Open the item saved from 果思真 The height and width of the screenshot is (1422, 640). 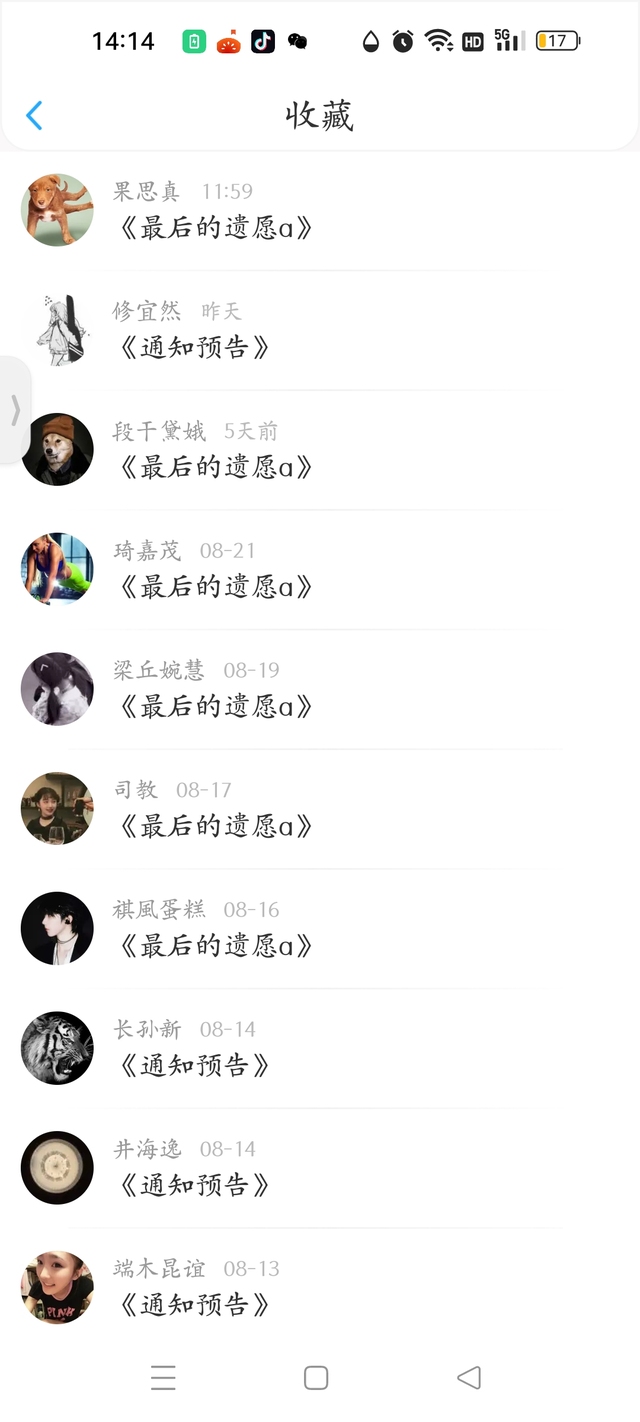[x=215, y=227]
